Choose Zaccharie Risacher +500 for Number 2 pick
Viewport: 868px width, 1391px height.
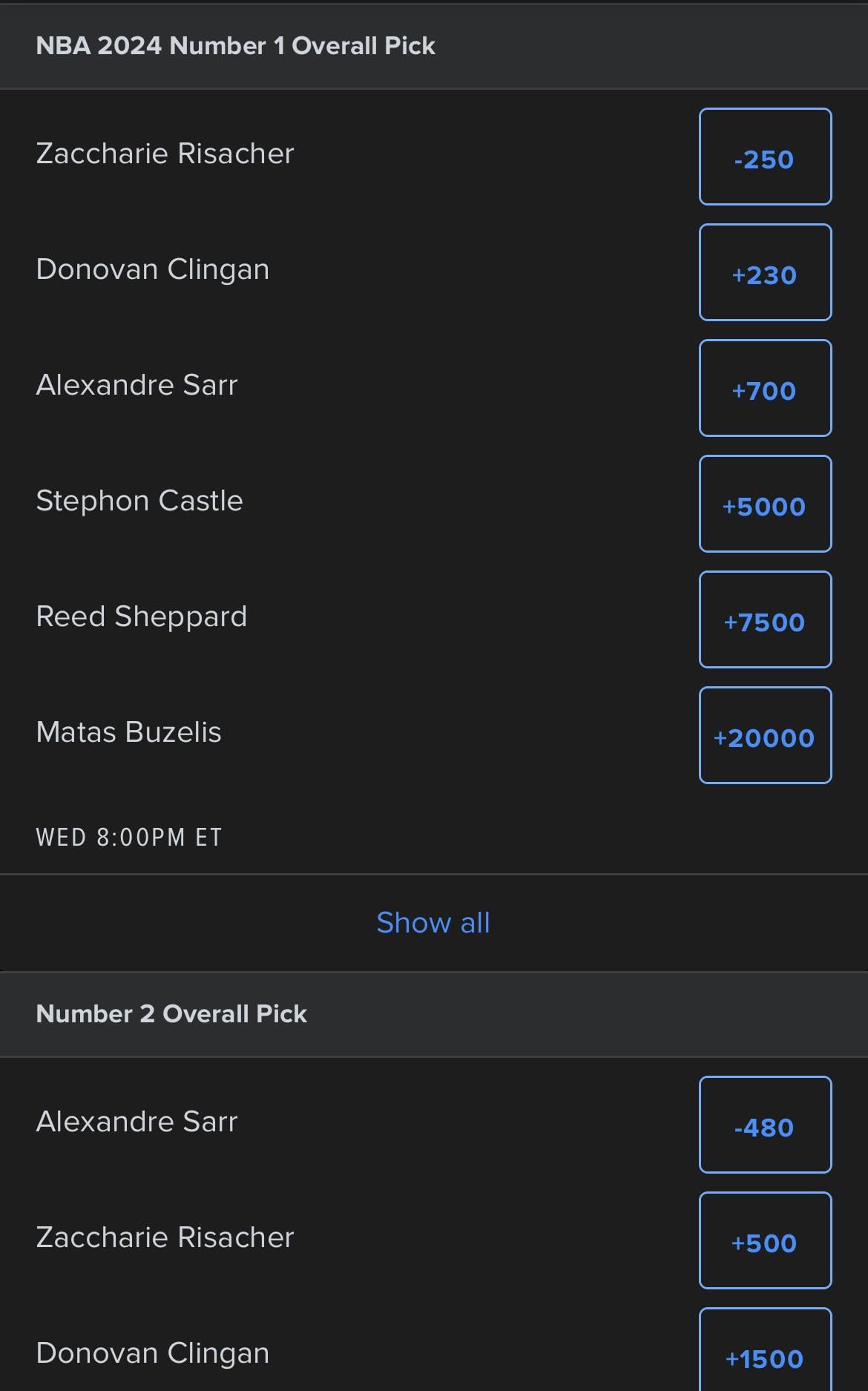(765, 1240)
